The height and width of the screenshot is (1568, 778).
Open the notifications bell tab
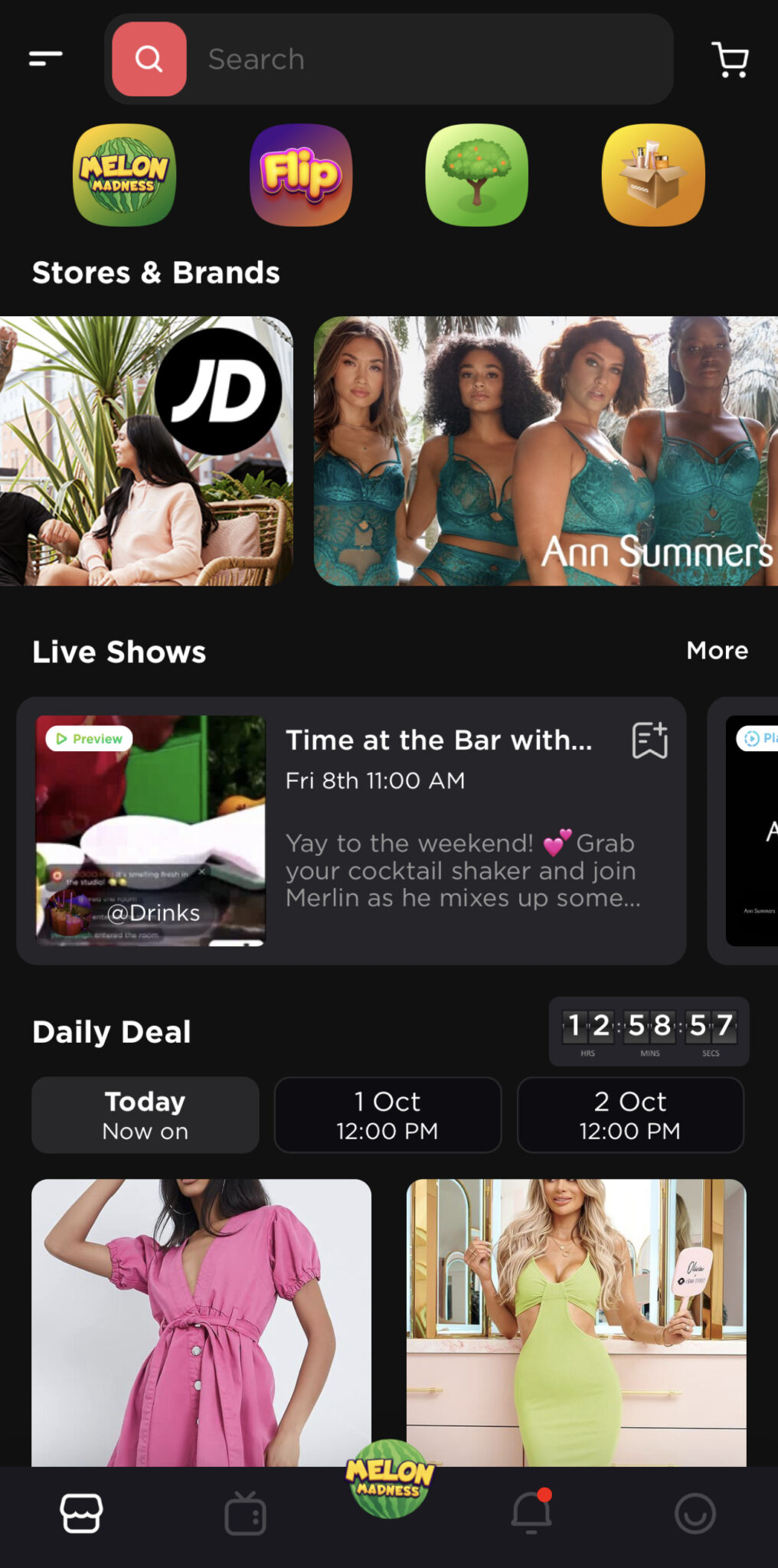click(x=531, y=1512)
